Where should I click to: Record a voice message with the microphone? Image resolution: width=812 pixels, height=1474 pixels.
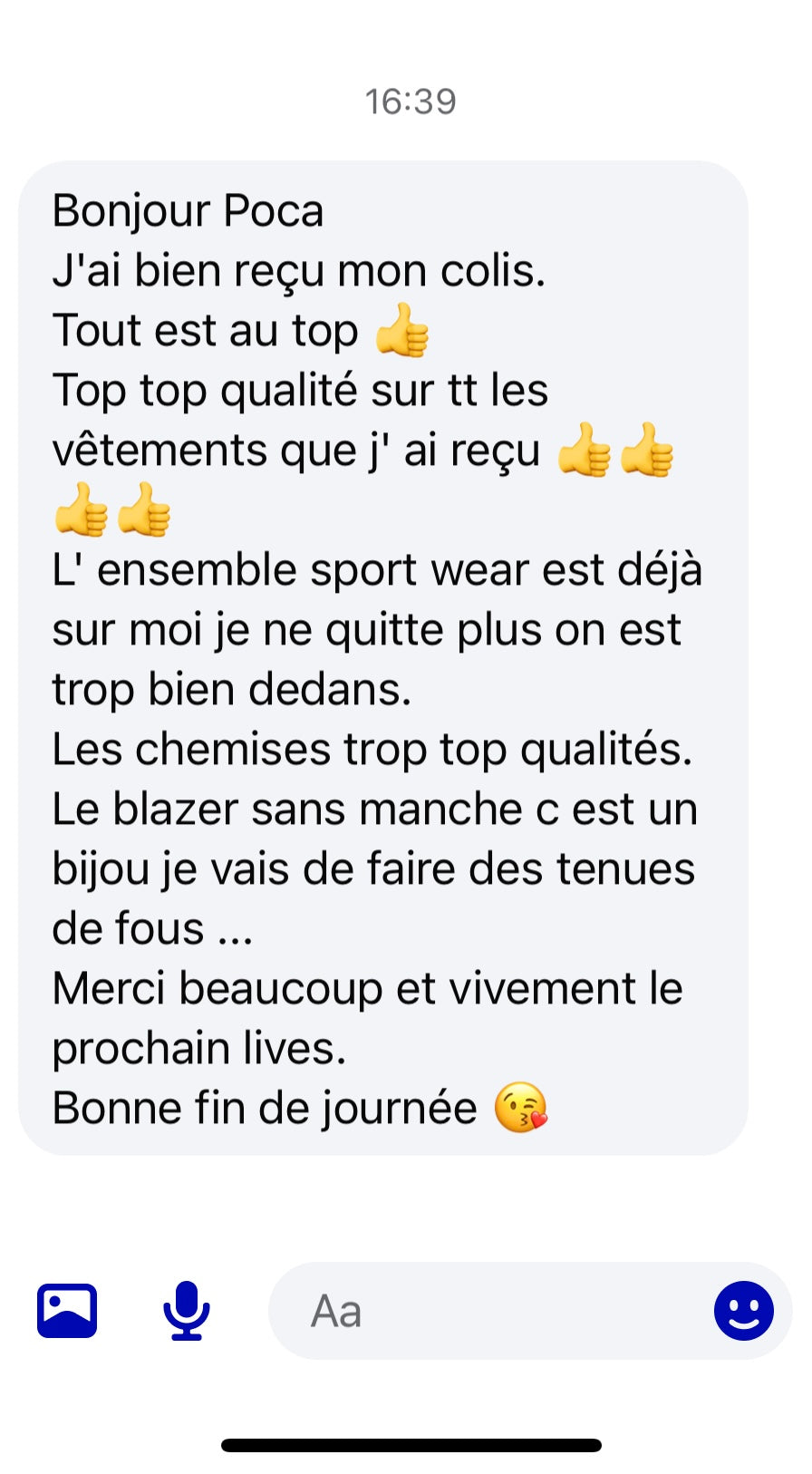(187, 1311)
